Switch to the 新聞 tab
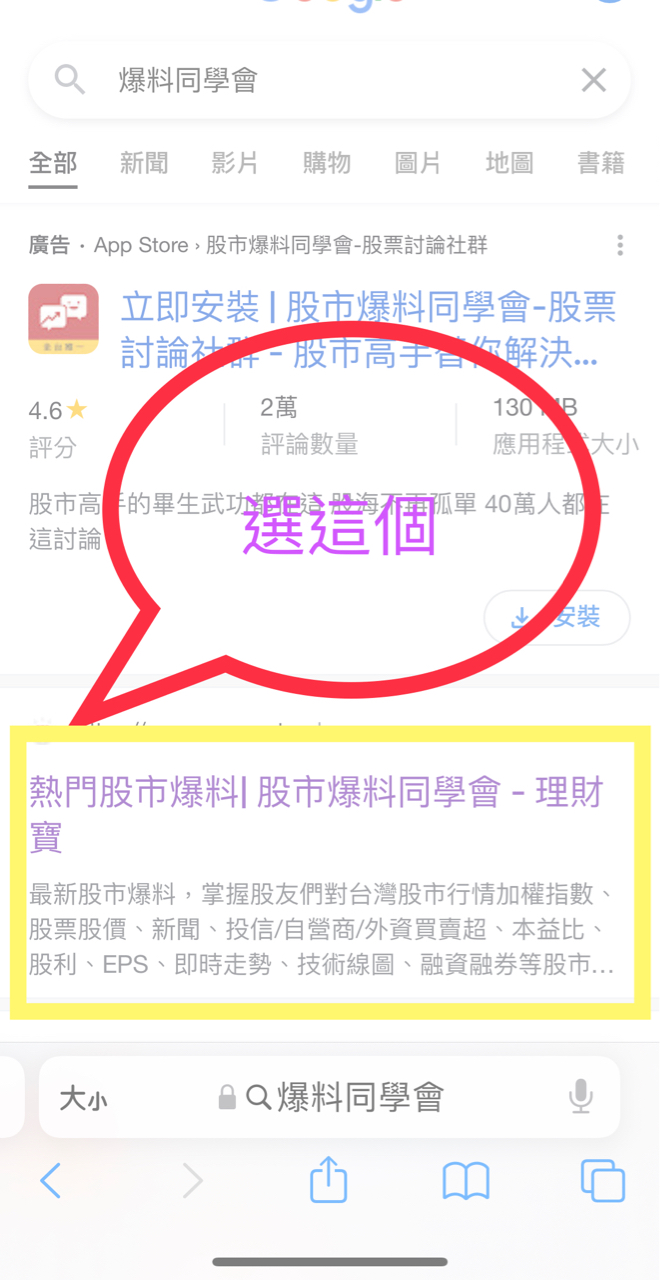Viewport: 660px width, 1280px height. pos(144,163)
